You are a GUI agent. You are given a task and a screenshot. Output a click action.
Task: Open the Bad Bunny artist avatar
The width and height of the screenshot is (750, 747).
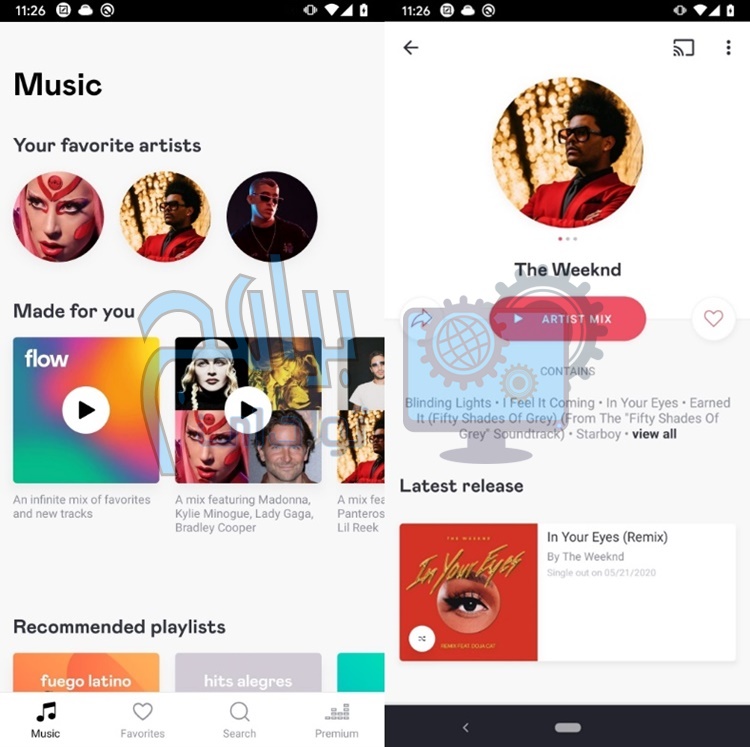(x=272, y=217)
